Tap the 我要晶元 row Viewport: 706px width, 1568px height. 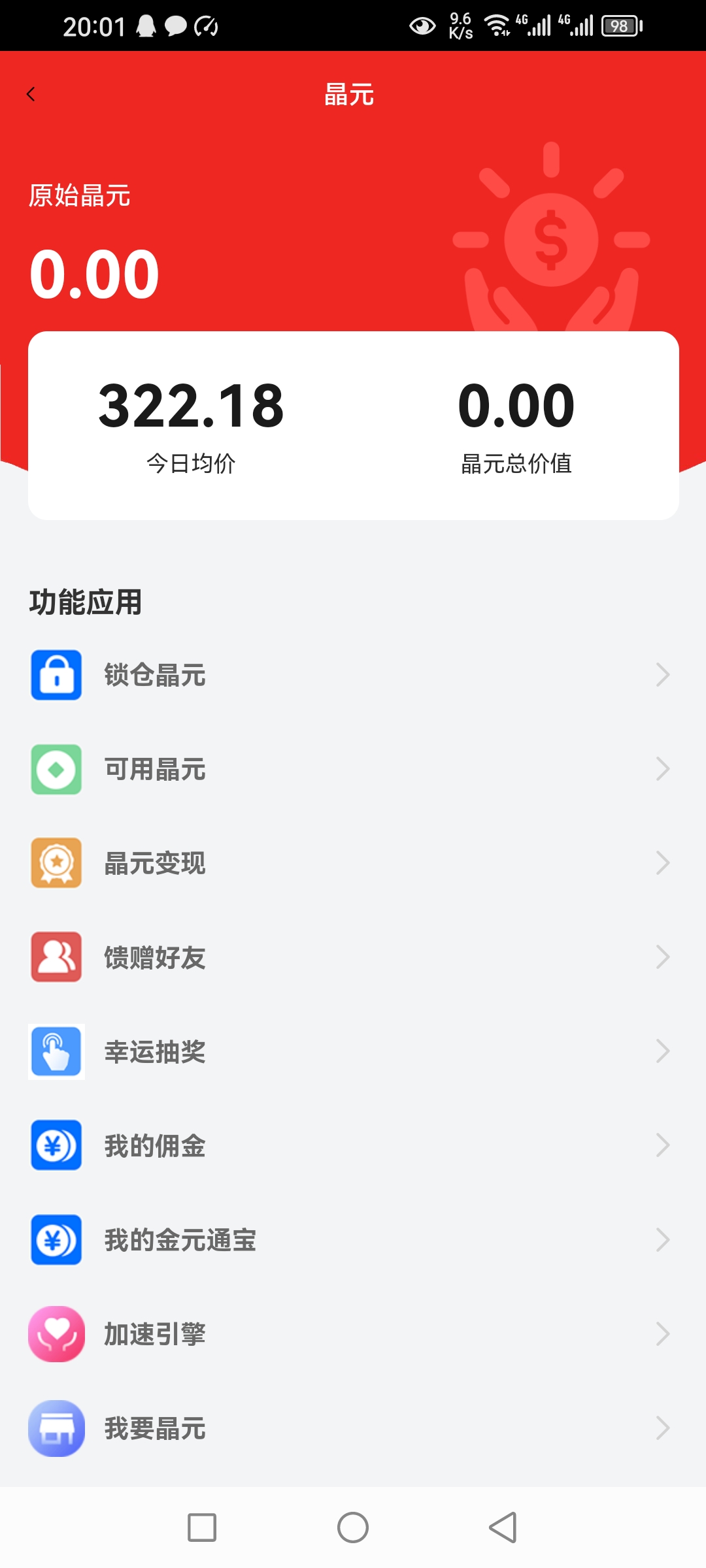click(x=353, y=1428)
